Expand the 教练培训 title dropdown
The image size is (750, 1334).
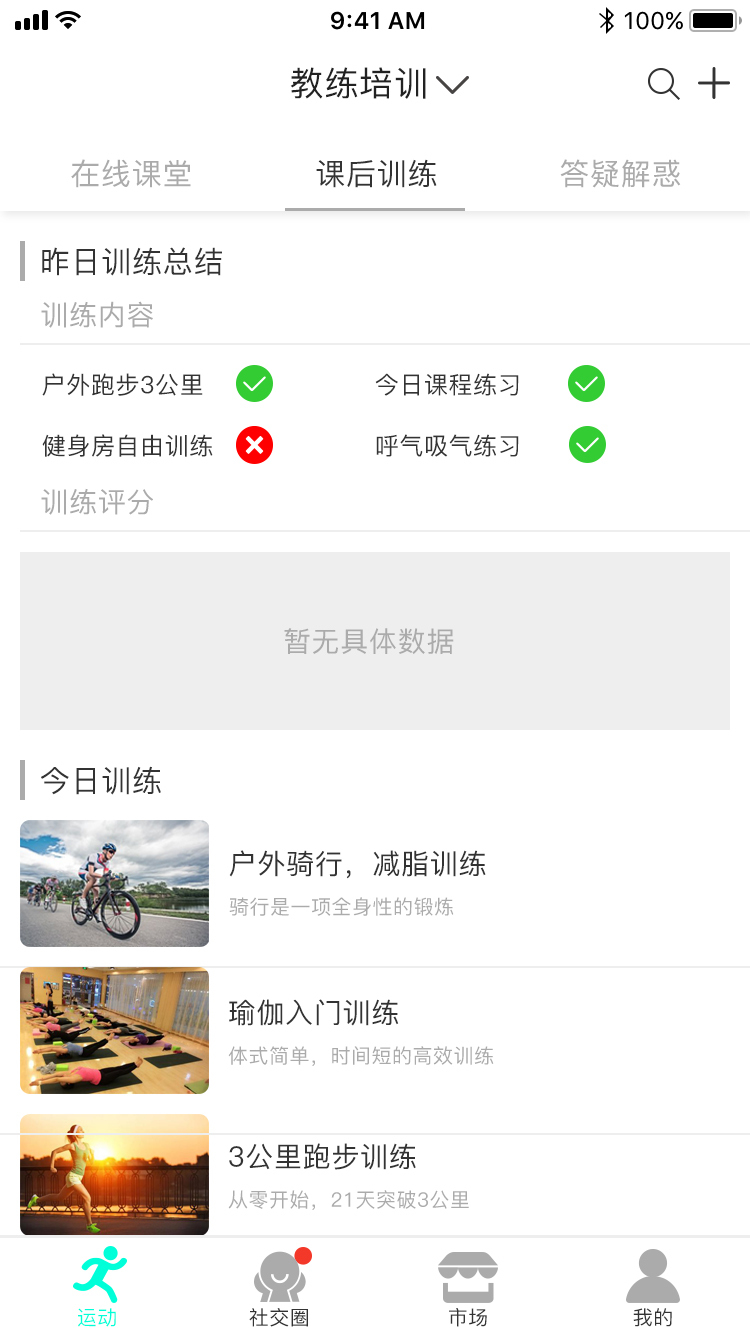452,85
